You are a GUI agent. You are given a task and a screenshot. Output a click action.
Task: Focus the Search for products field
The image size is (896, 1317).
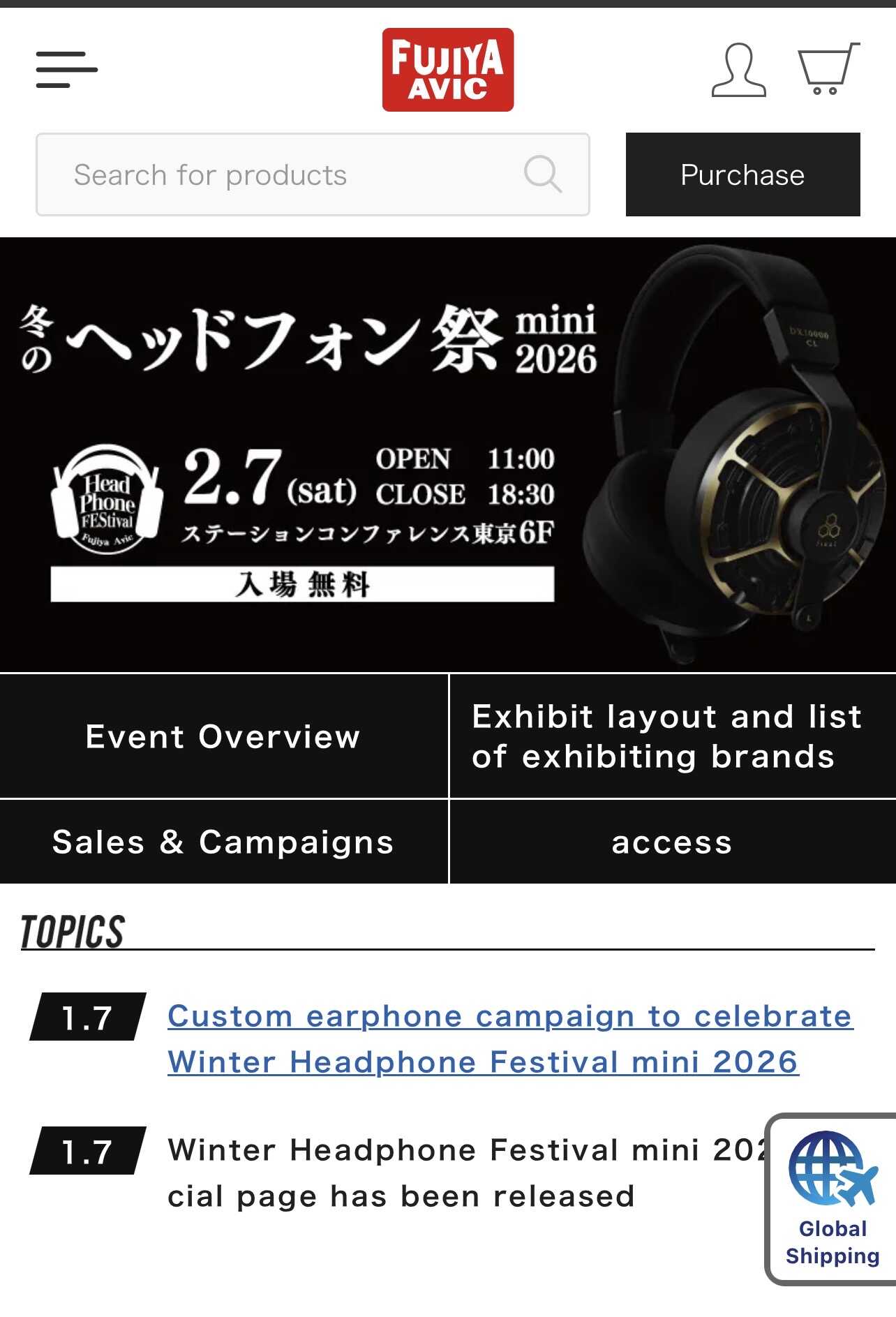[x=293, y=174]
